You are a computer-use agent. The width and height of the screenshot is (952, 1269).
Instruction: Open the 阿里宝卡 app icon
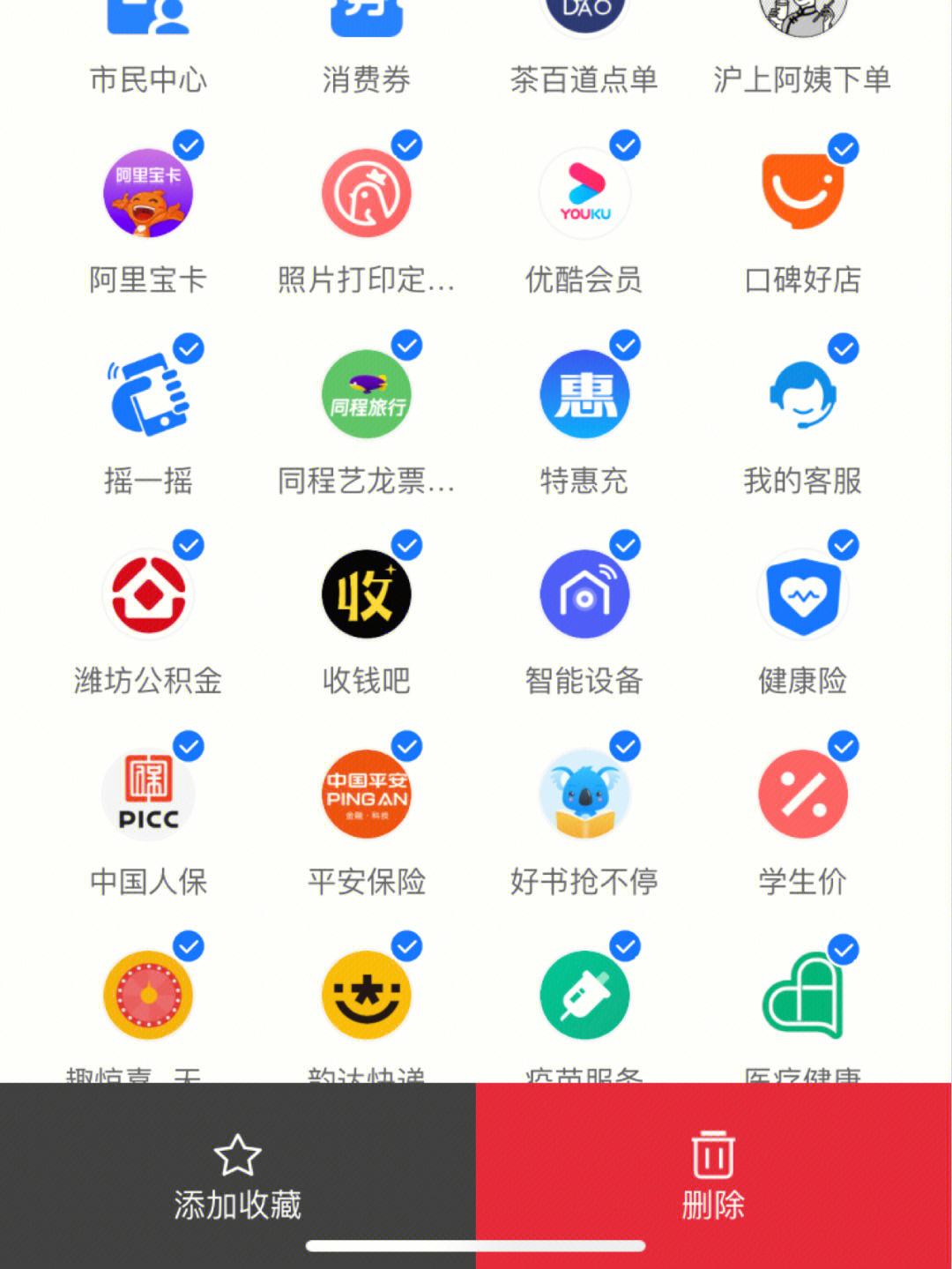coord(148,193)
